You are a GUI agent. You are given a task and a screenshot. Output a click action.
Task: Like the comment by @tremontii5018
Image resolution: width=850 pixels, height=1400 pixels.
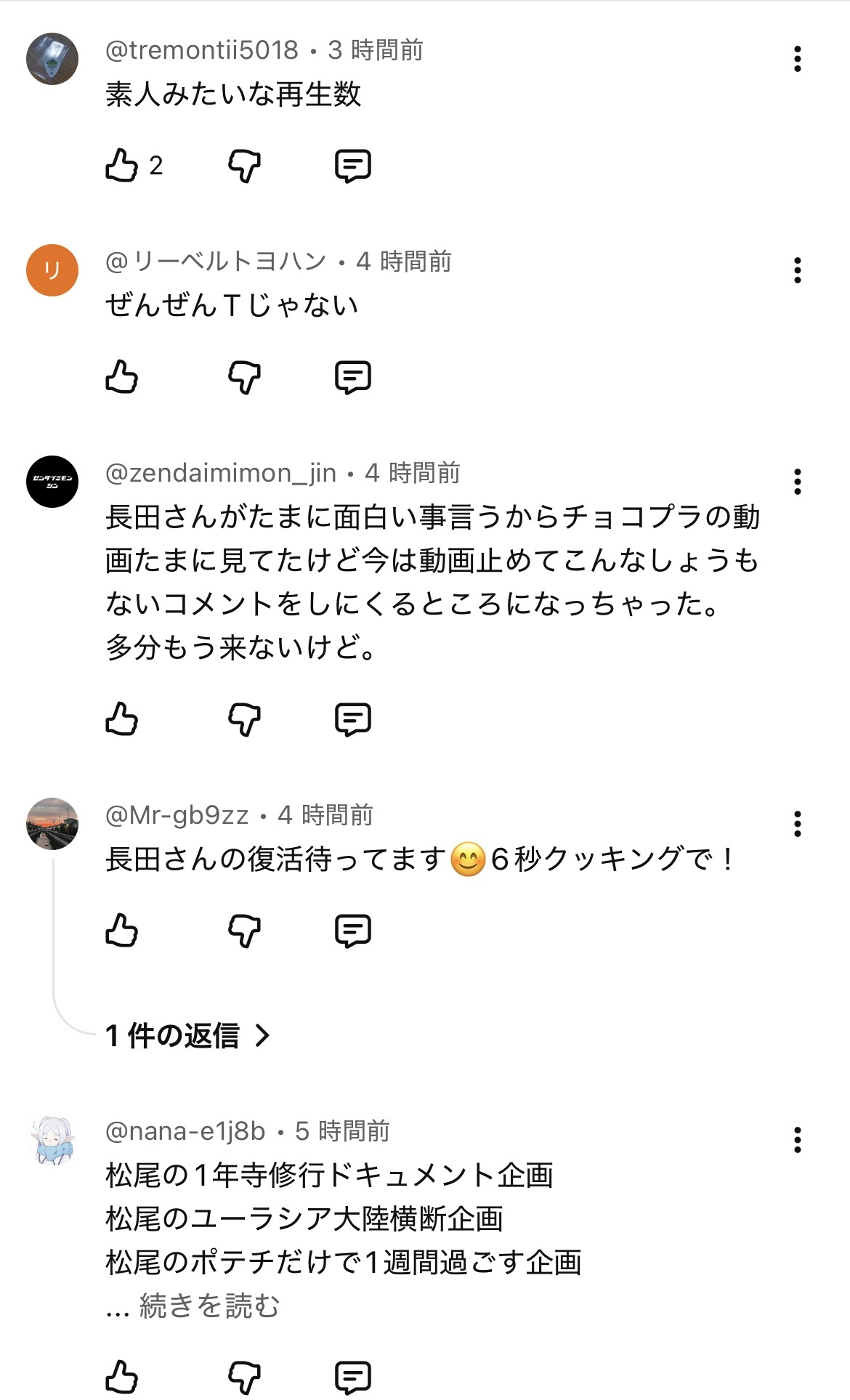point(121,166)
